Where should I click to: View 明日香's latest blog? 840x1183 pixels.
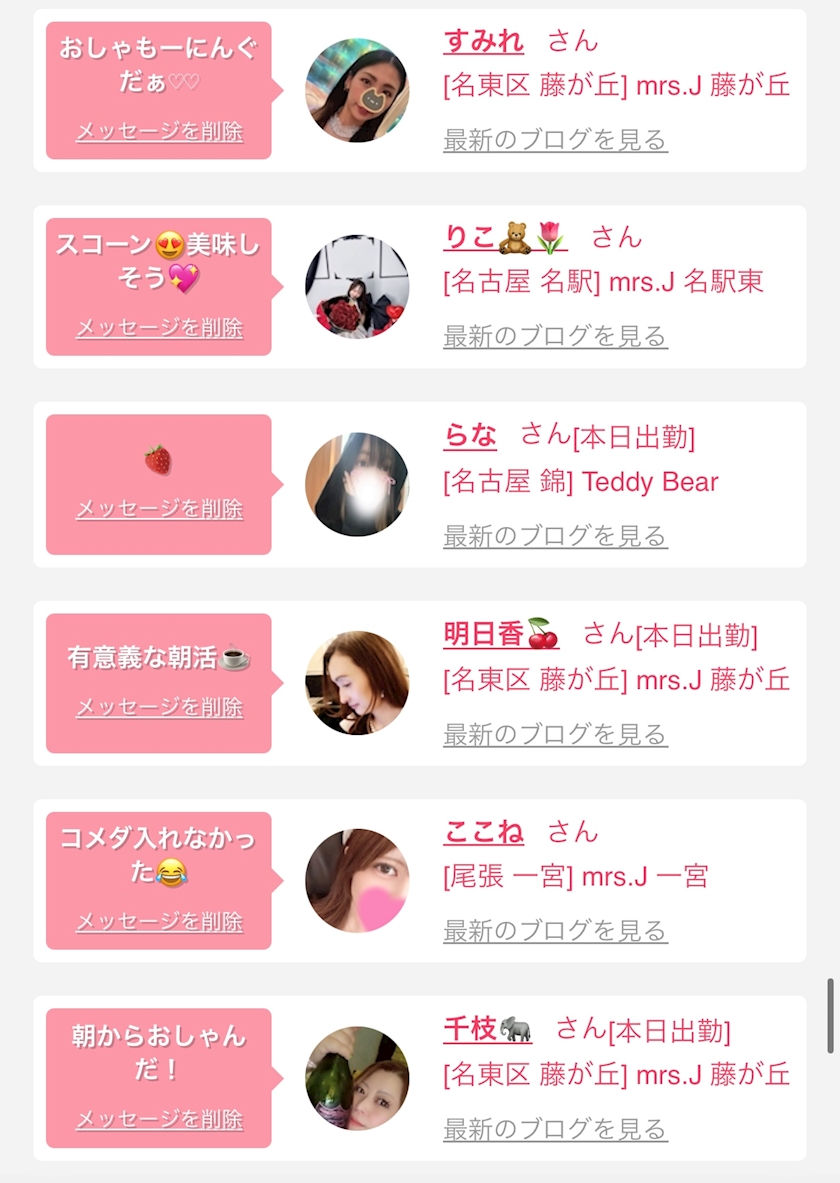pyautogui.click(x=555, y=734)
